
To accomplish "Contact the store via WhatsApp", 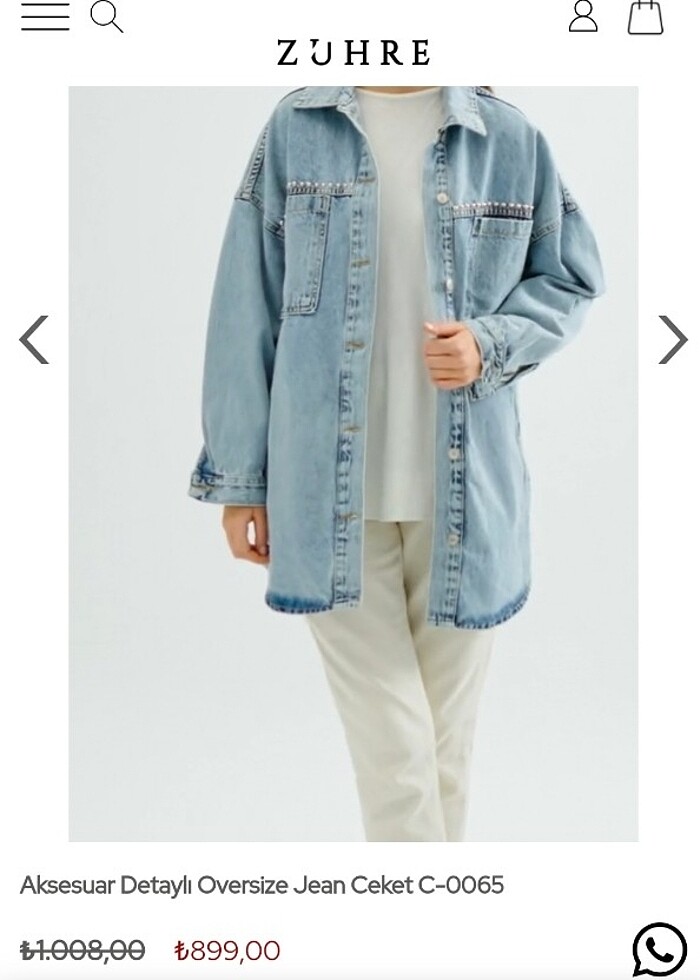I will (660, 949).
